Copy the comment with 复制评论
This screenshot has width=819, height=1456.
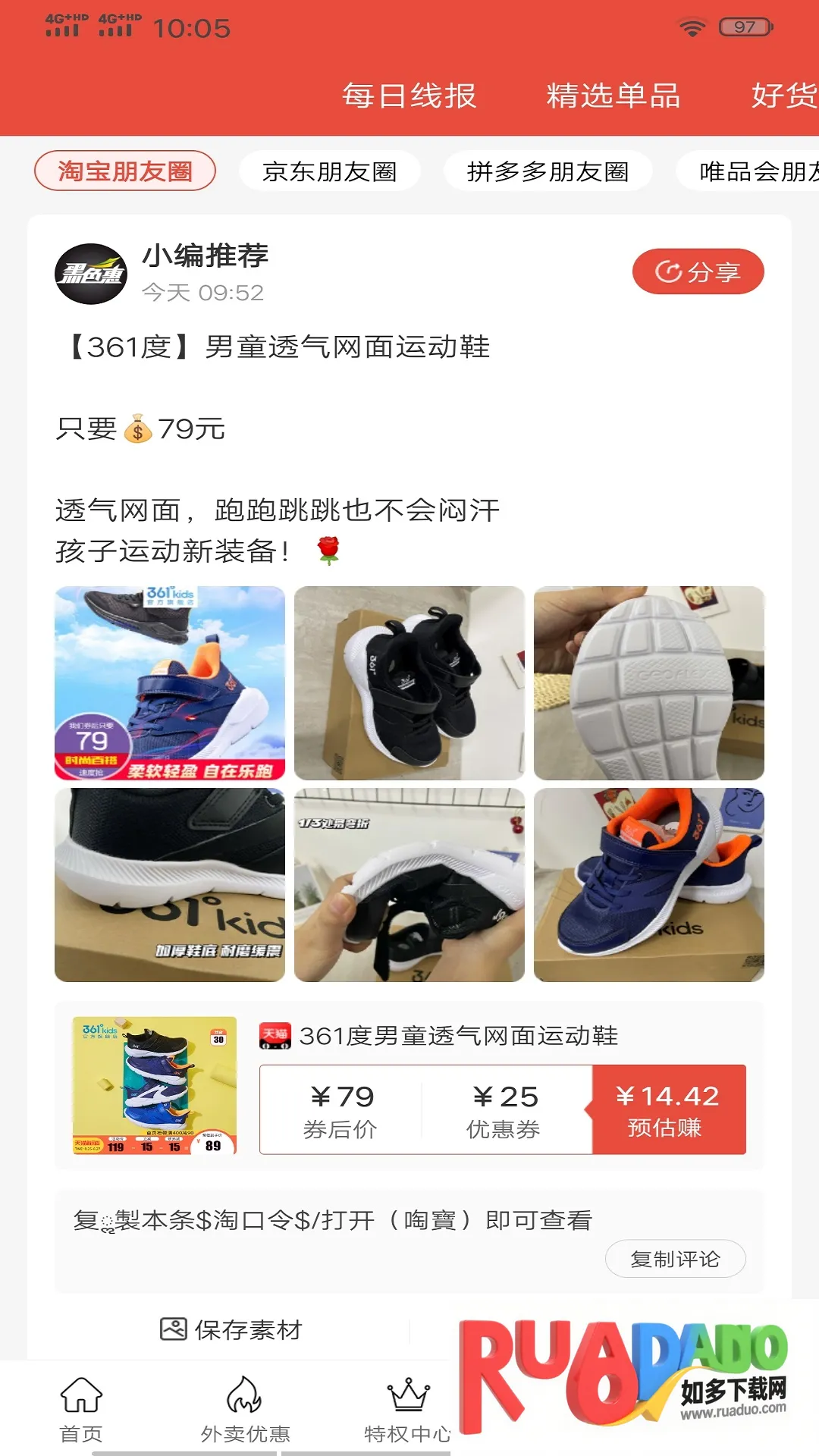pos(675,1260)
